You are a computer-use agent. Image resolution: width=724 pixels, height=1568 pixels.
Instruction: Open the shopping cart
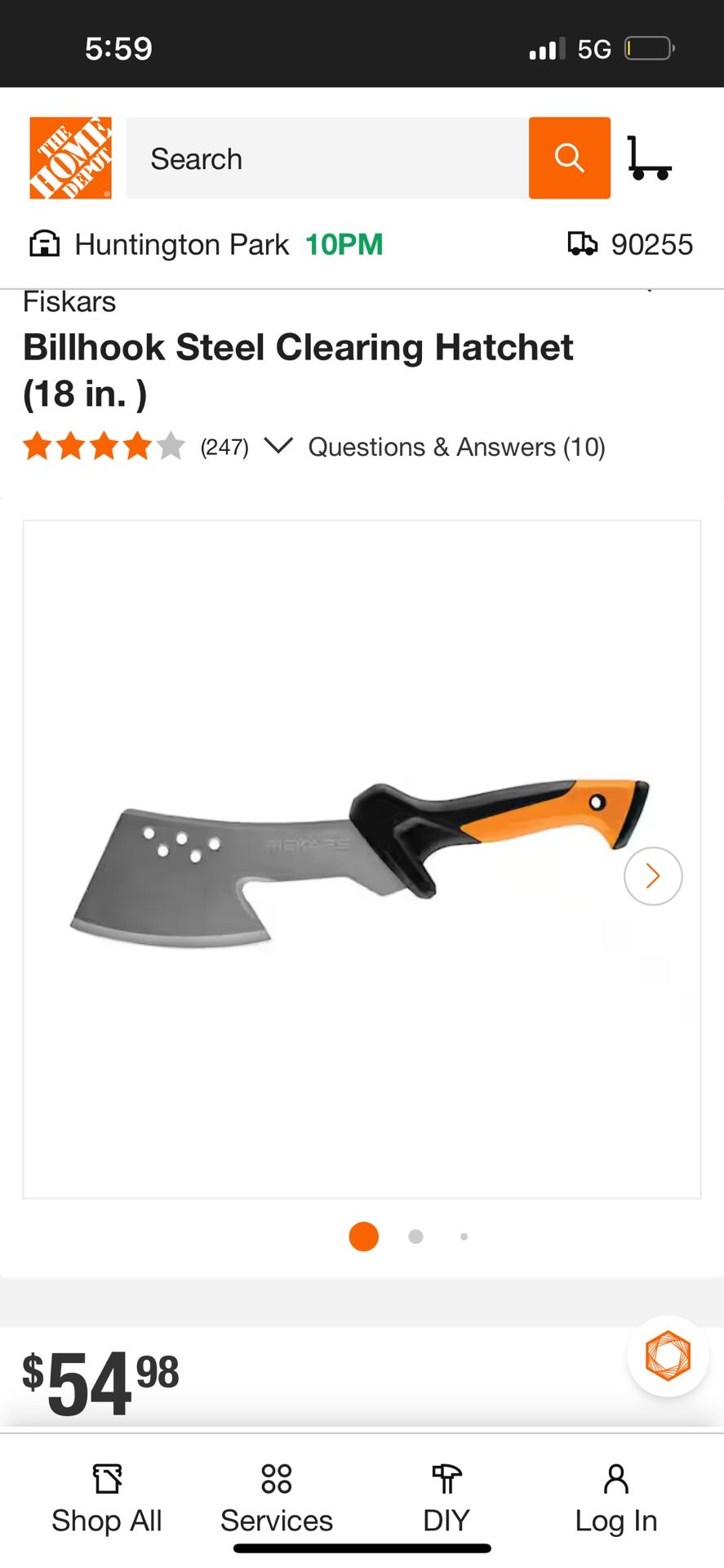(x=650, y=158)
